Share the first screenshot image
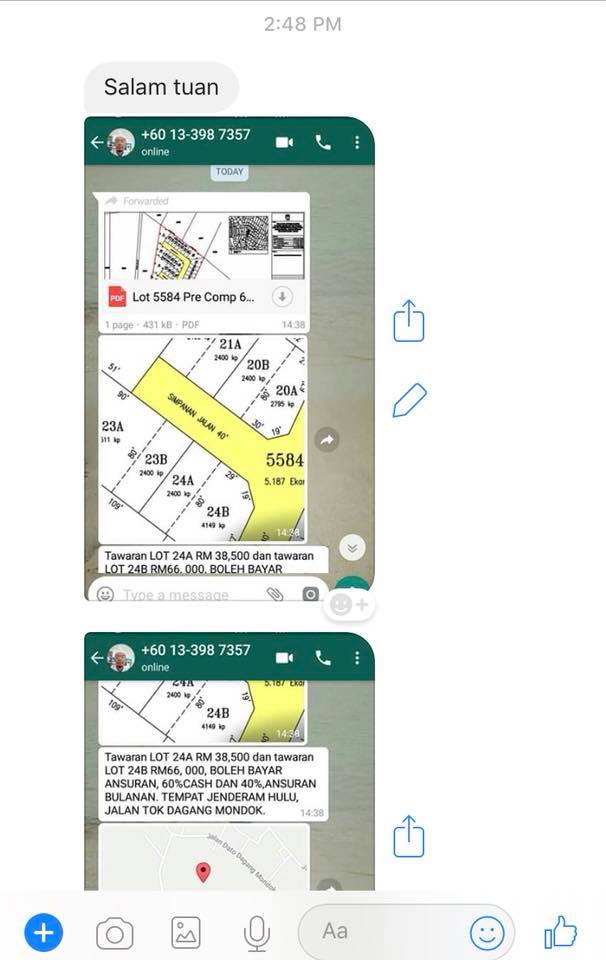 click(409, 321)
